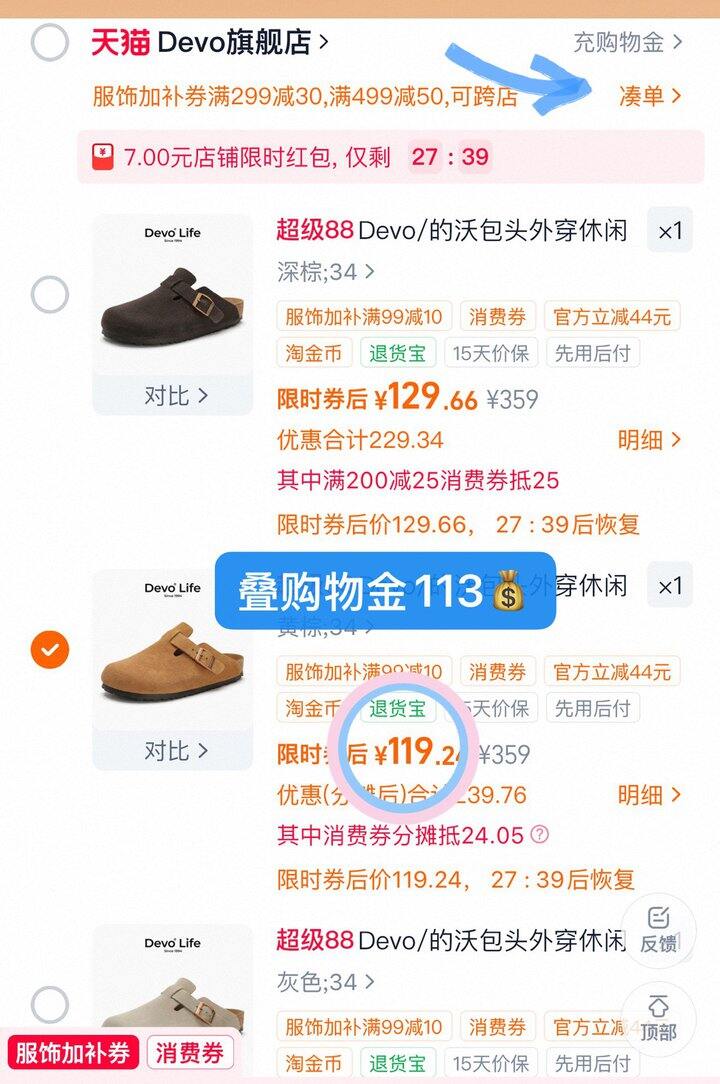
Task: Switch to the 服饰加补券 filter
Action: point(73,1053)
